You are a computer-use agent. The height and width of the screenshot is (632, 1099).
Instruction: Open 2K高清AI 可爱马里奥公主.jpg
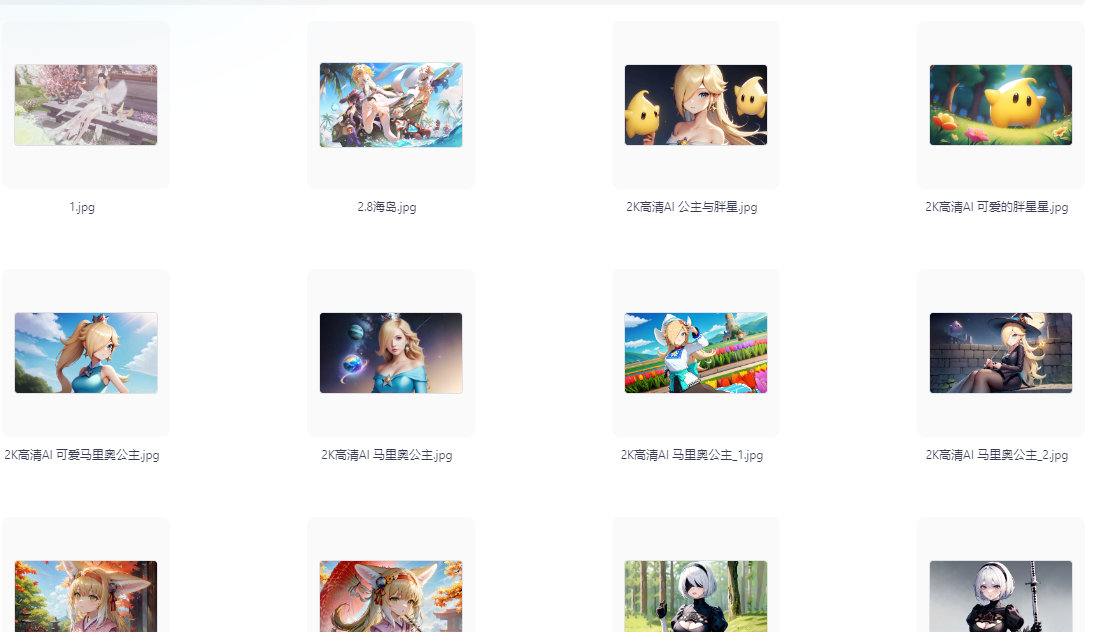click(86, 353)
